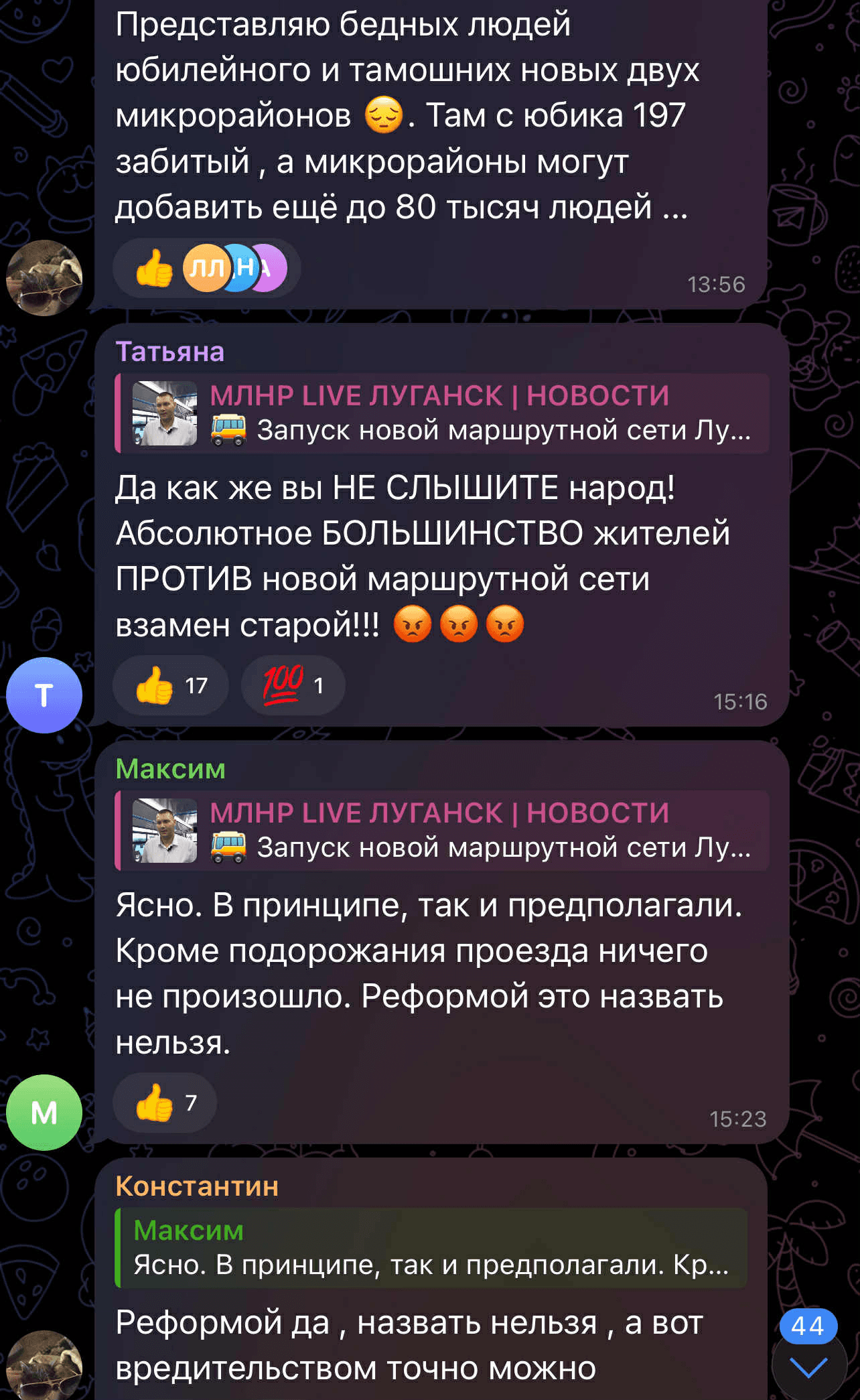This screenshot has height=1400, width=860.
Task: Jump to Максим's quoted message in Константин's reply
Action: pos(432,1248)
